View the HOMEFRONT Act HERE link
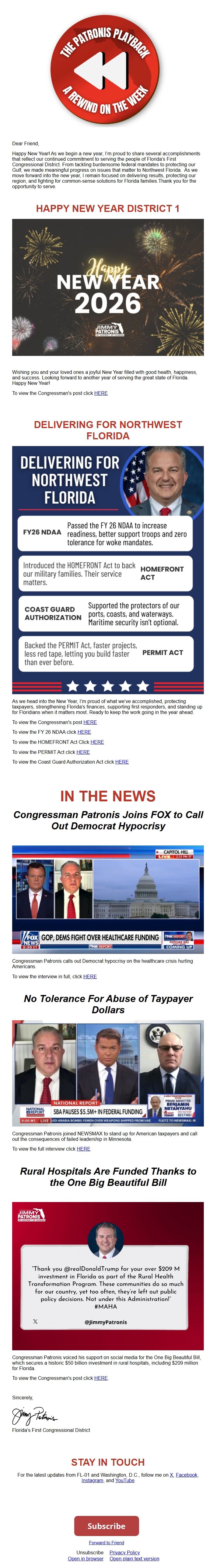Screen dimensions: 213x1568 tap(97, 742)
